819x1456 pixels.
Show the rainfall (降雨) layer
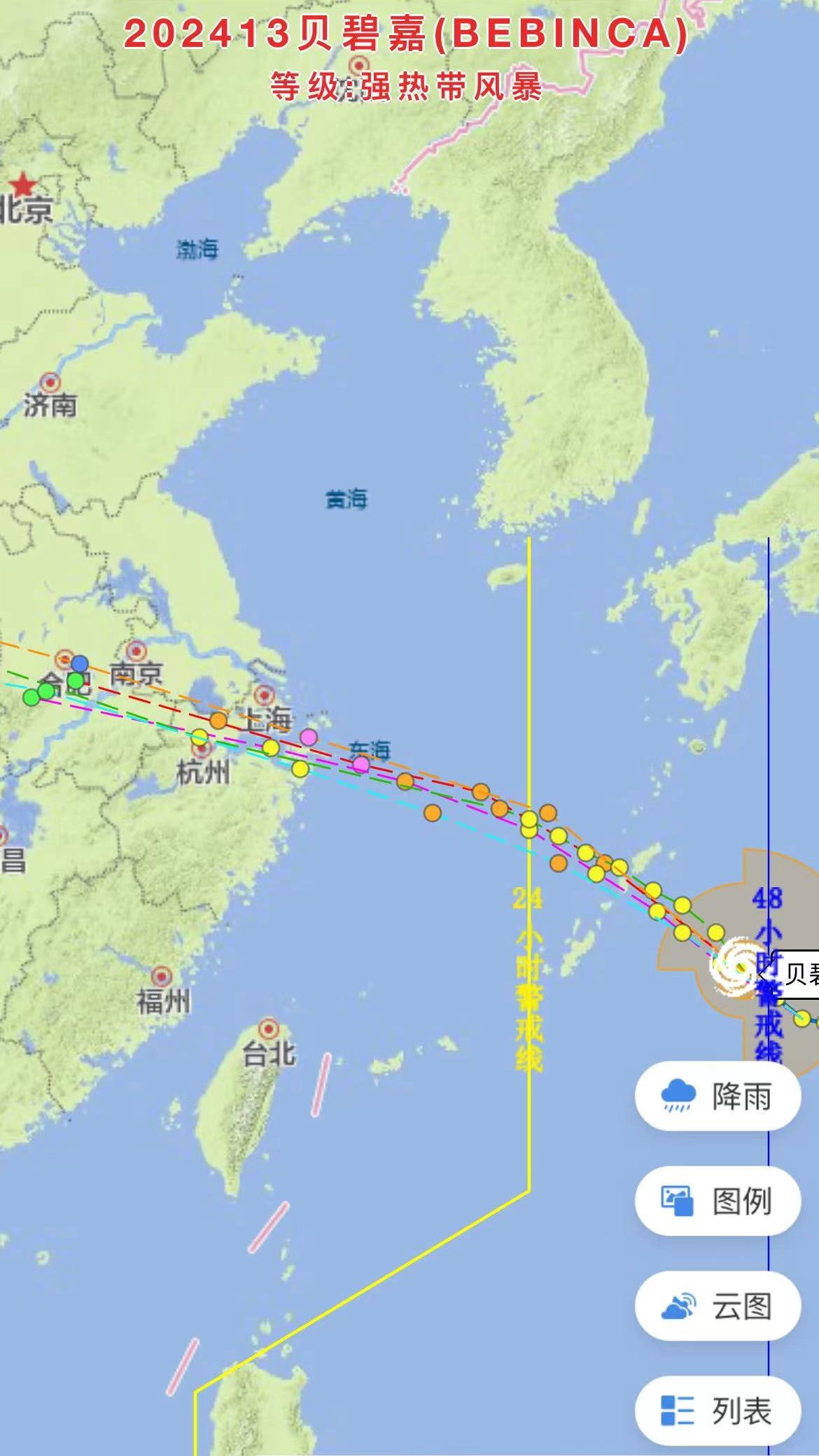(717, 1096)
